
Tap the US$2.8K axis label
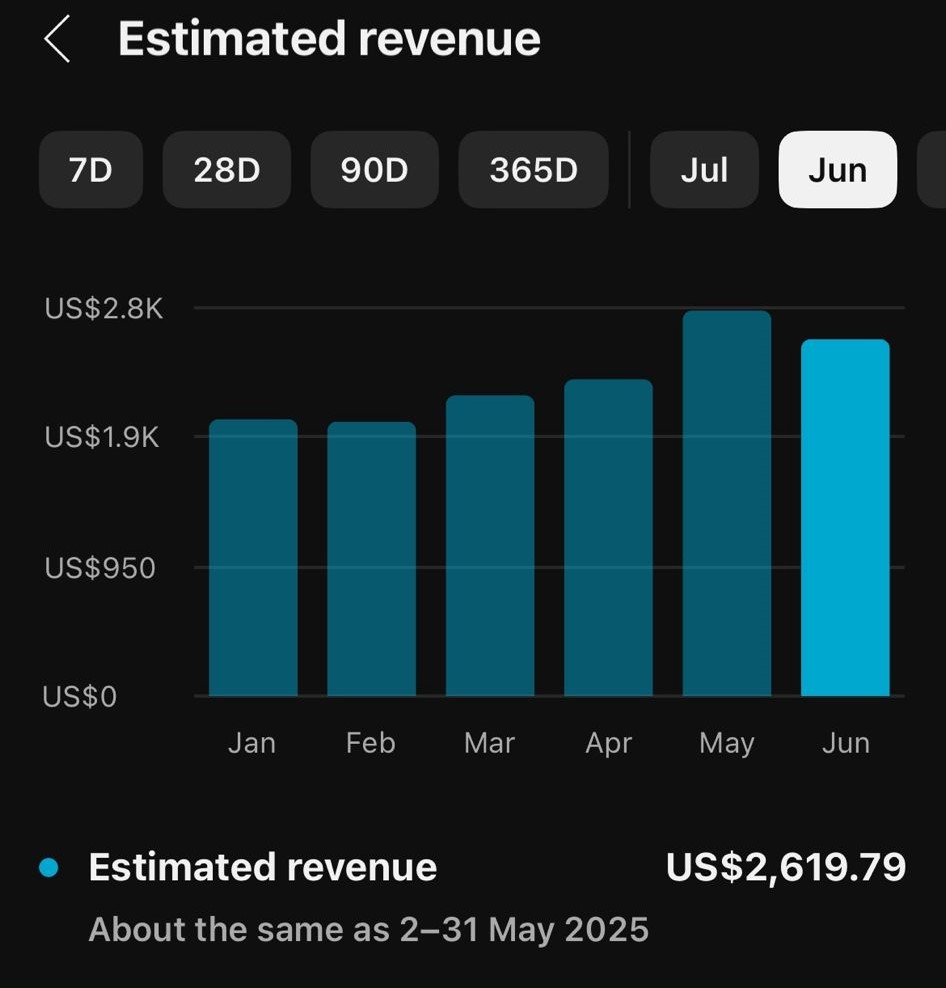pos(104,309)
